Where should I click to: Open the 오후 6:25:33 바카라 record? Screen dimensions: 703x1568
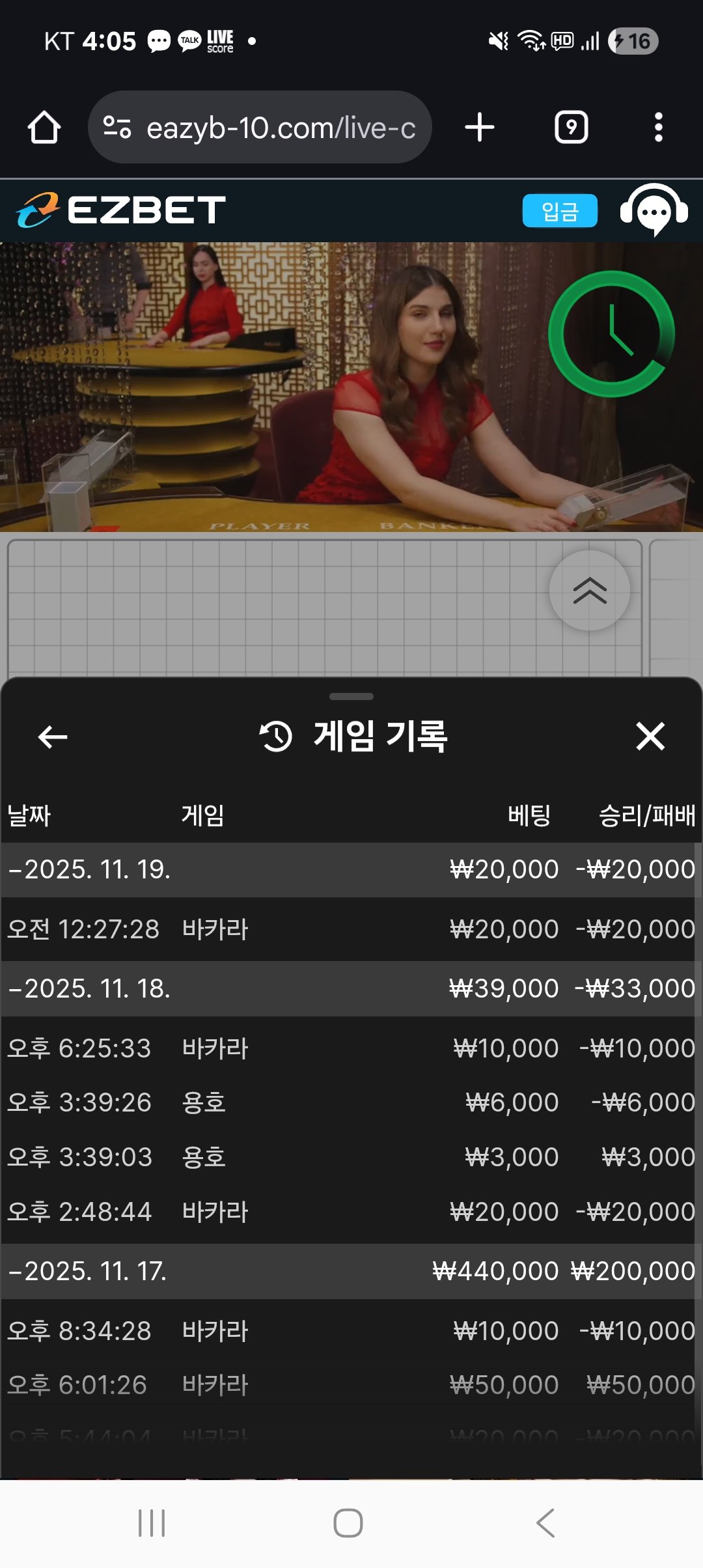(350, 1048)
